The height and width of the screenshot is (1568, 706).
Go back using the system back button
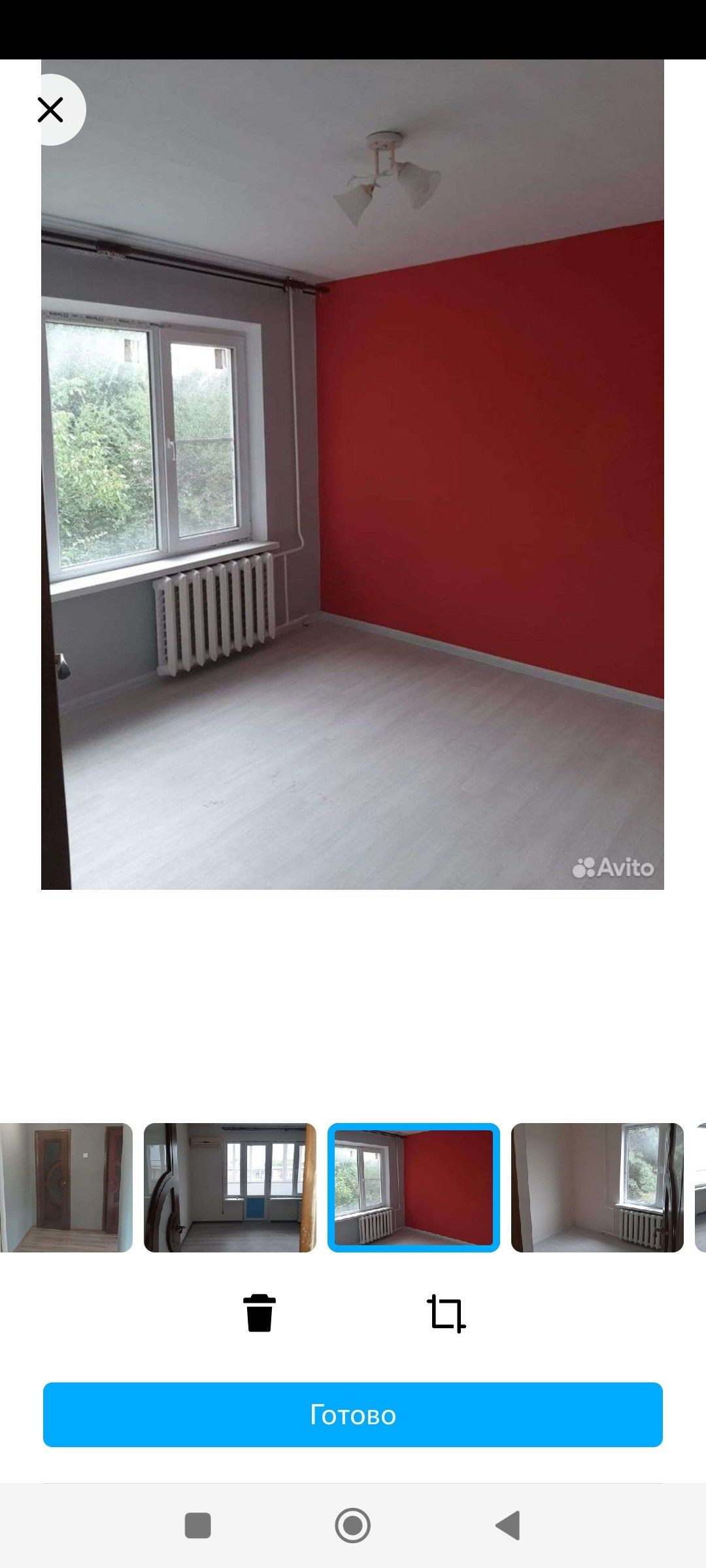[509, 1526]
